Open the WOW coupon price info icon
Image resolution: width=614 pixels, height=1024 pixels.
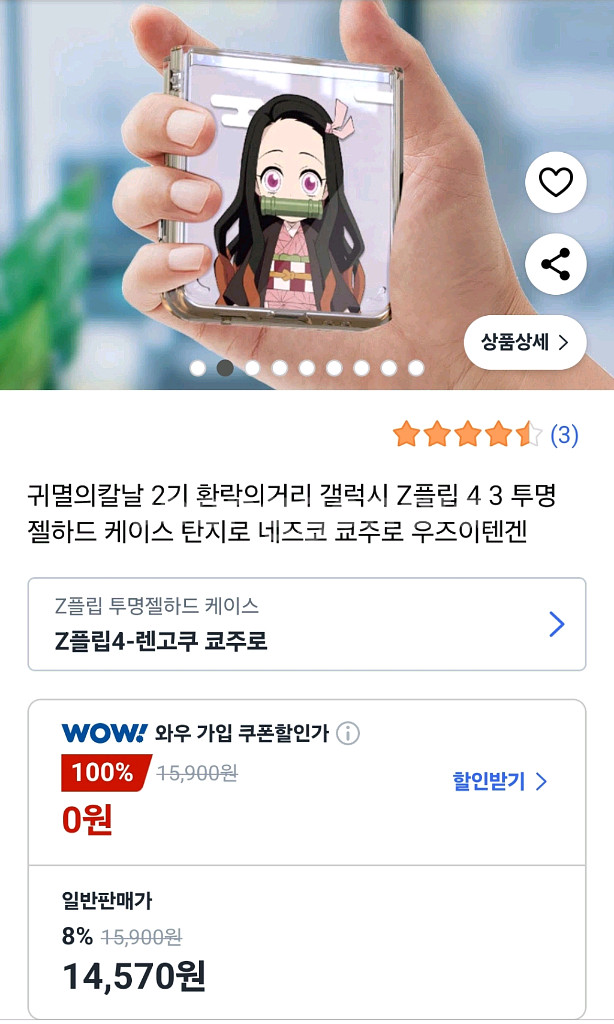point(348,733)
